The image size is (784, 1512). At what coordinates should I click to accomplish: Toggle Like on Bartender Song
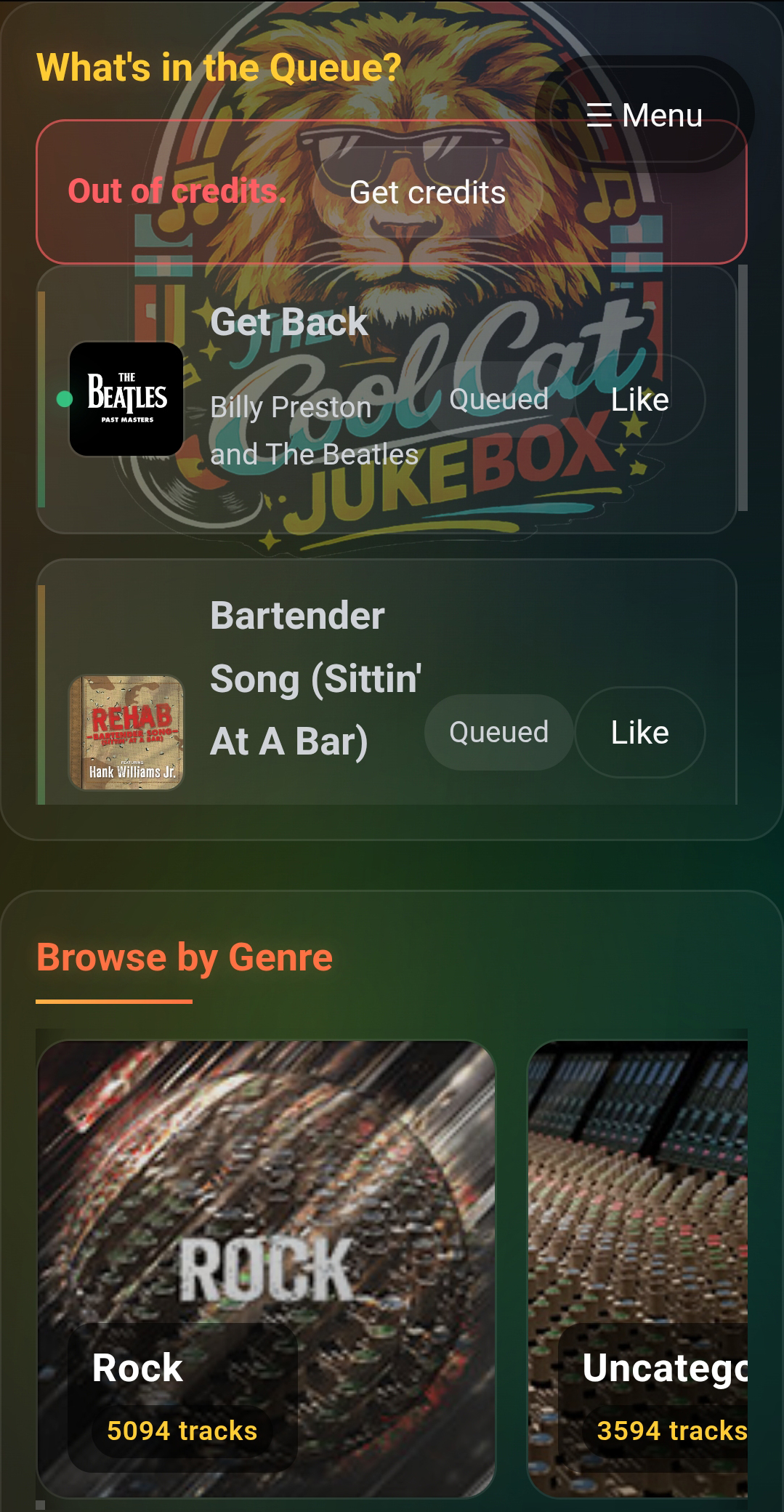point(639,732)
